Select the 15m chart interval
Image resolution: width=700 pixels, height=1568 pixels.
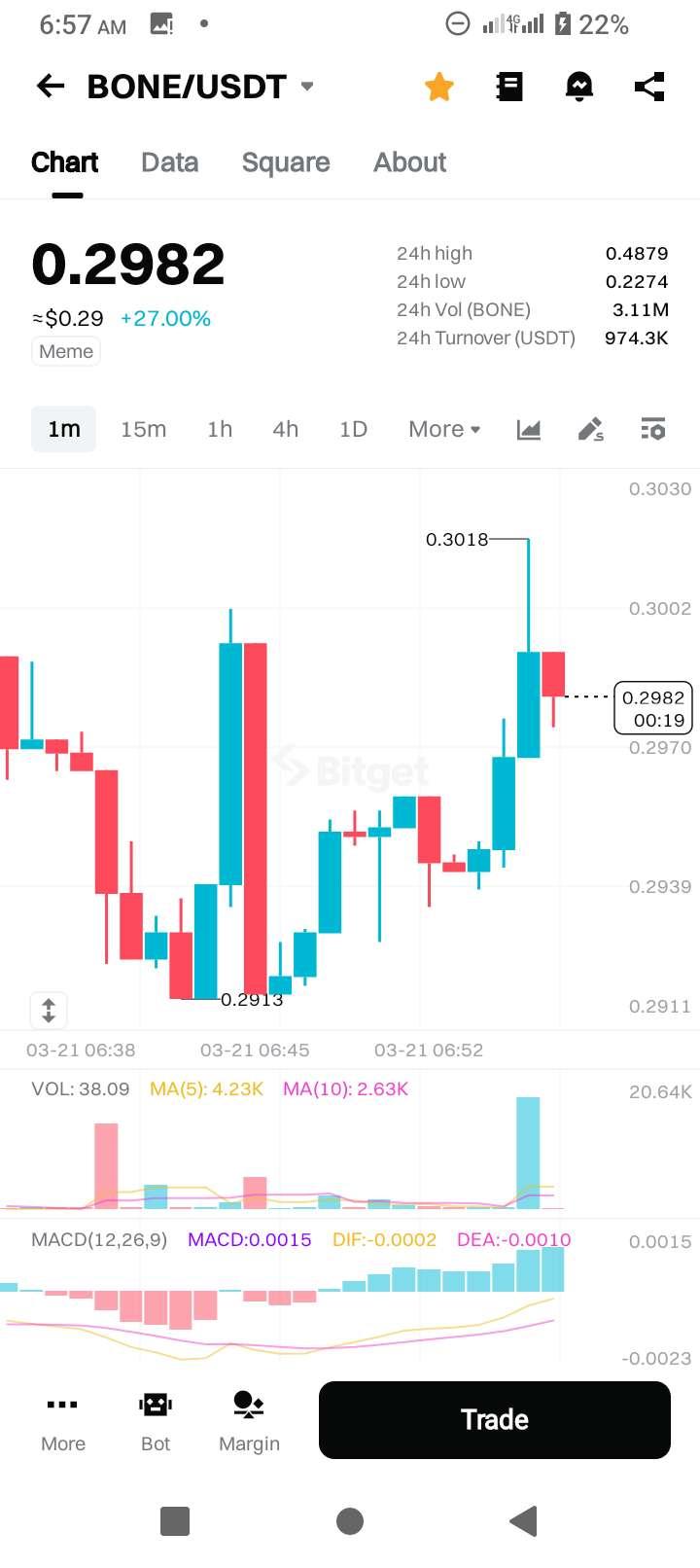143,429
